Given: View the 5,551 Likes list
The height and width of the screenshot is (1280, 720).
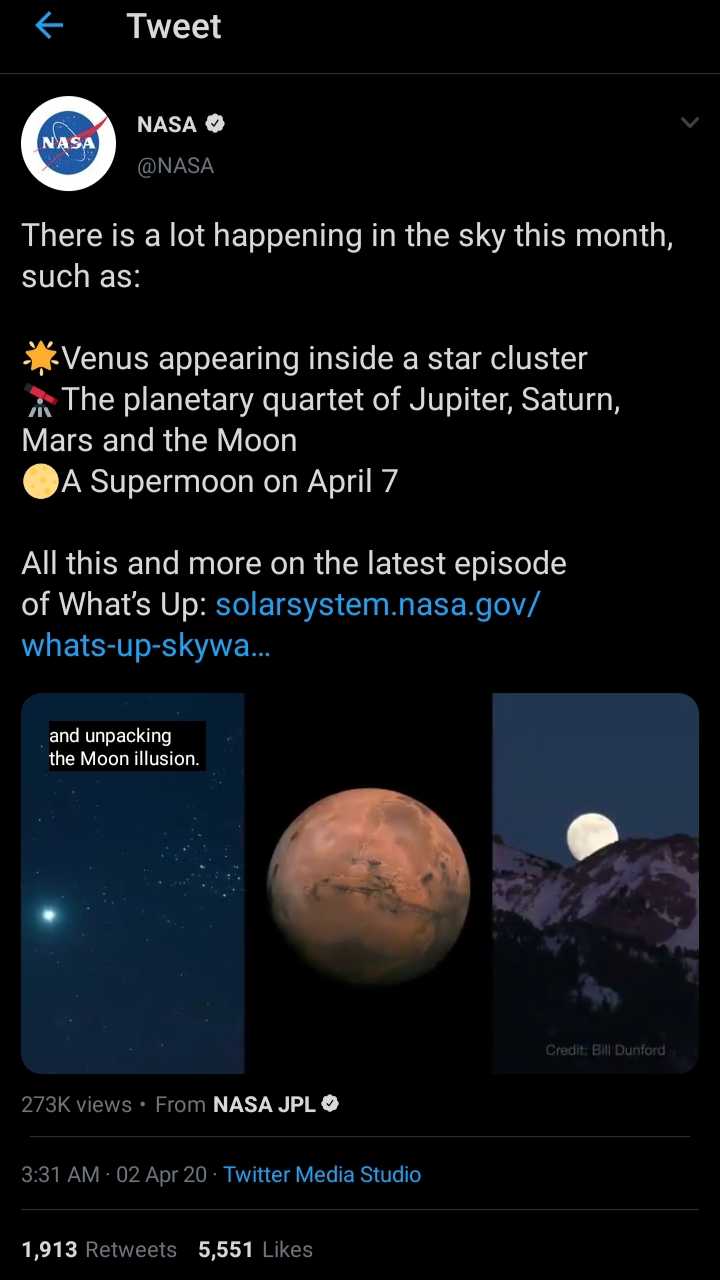Looking at the screenshot, I should click(255, 1249).
